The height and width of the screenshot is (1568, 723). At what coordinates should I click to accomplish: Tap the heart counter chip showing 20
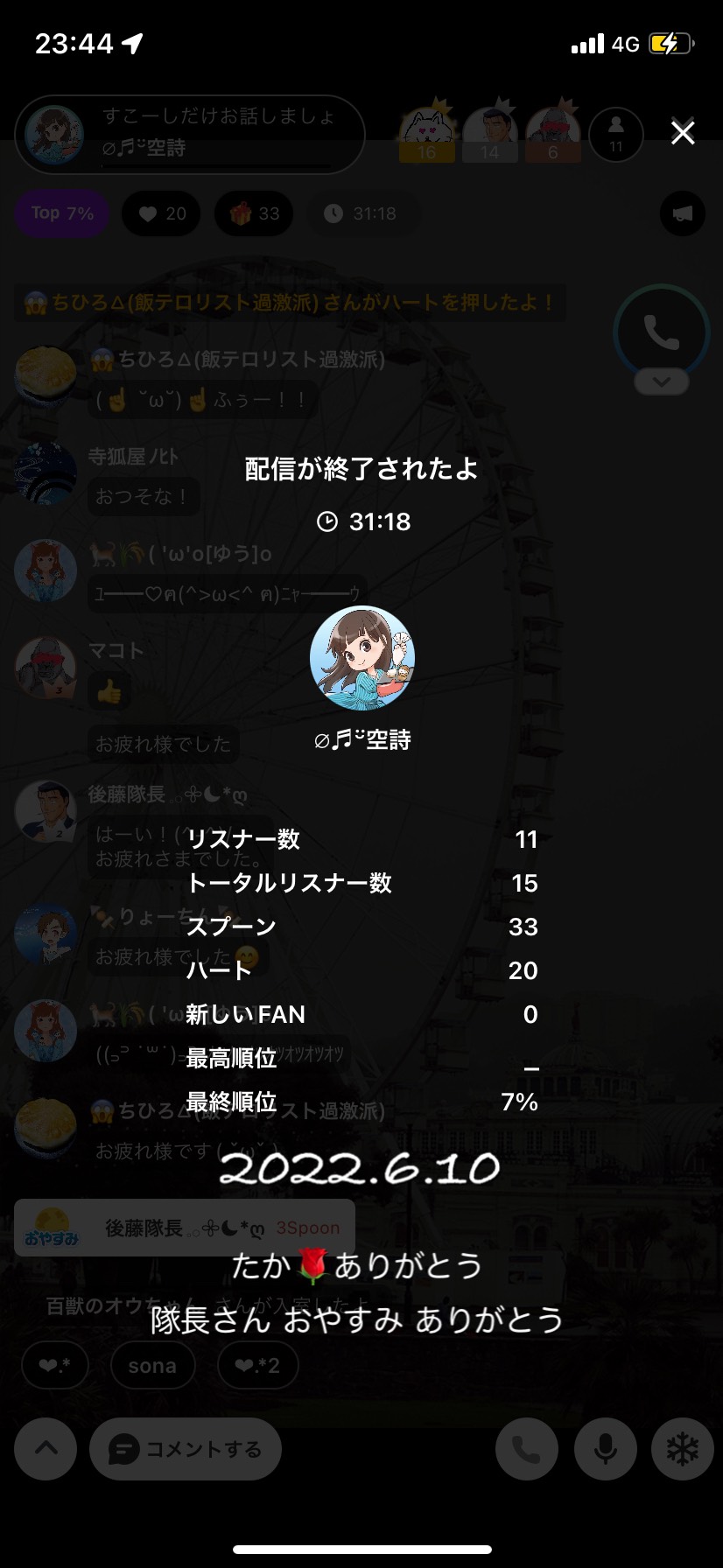tap(162, 213)
